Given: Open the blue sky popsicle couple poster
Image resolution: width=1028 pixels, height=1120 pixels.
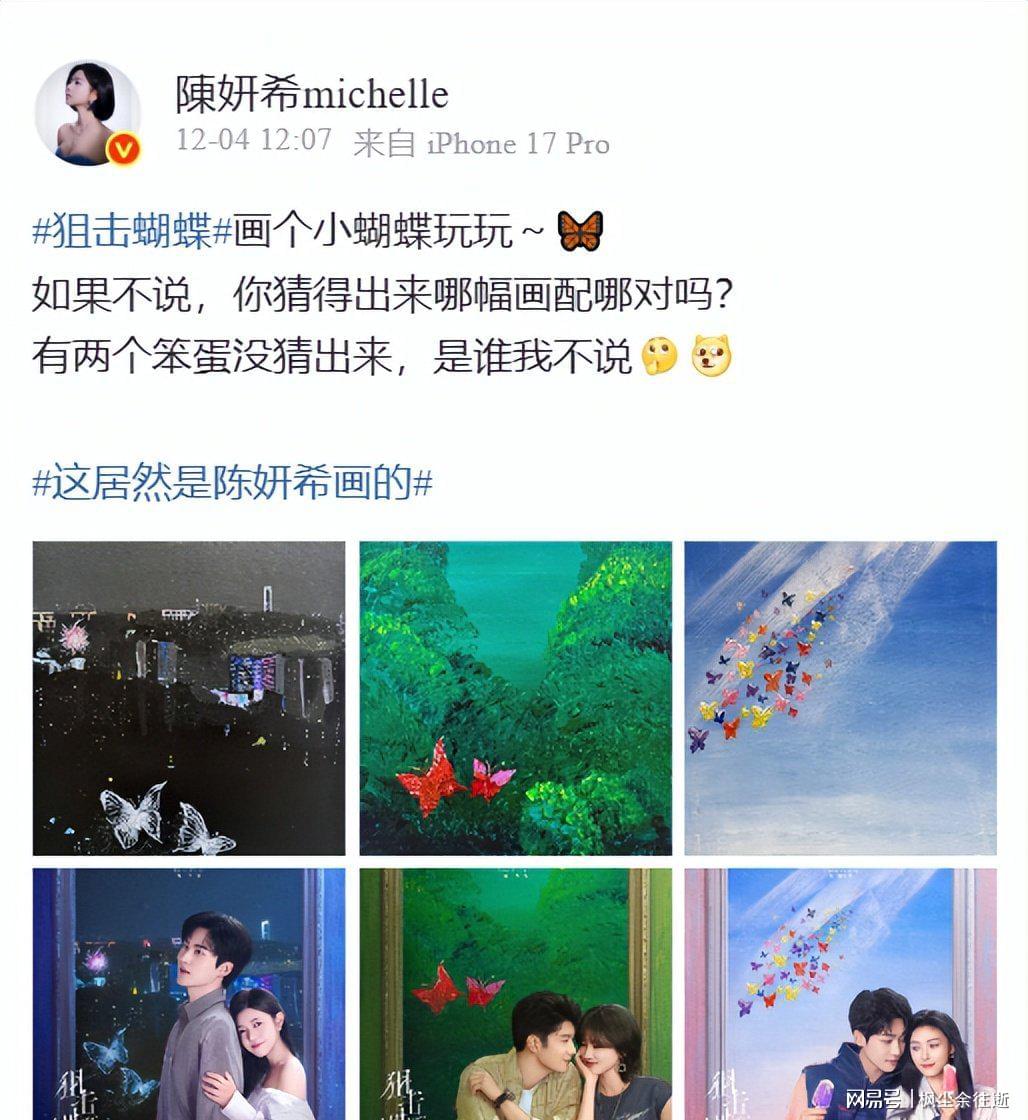Looking at the screenshot, I should [840, 993].
